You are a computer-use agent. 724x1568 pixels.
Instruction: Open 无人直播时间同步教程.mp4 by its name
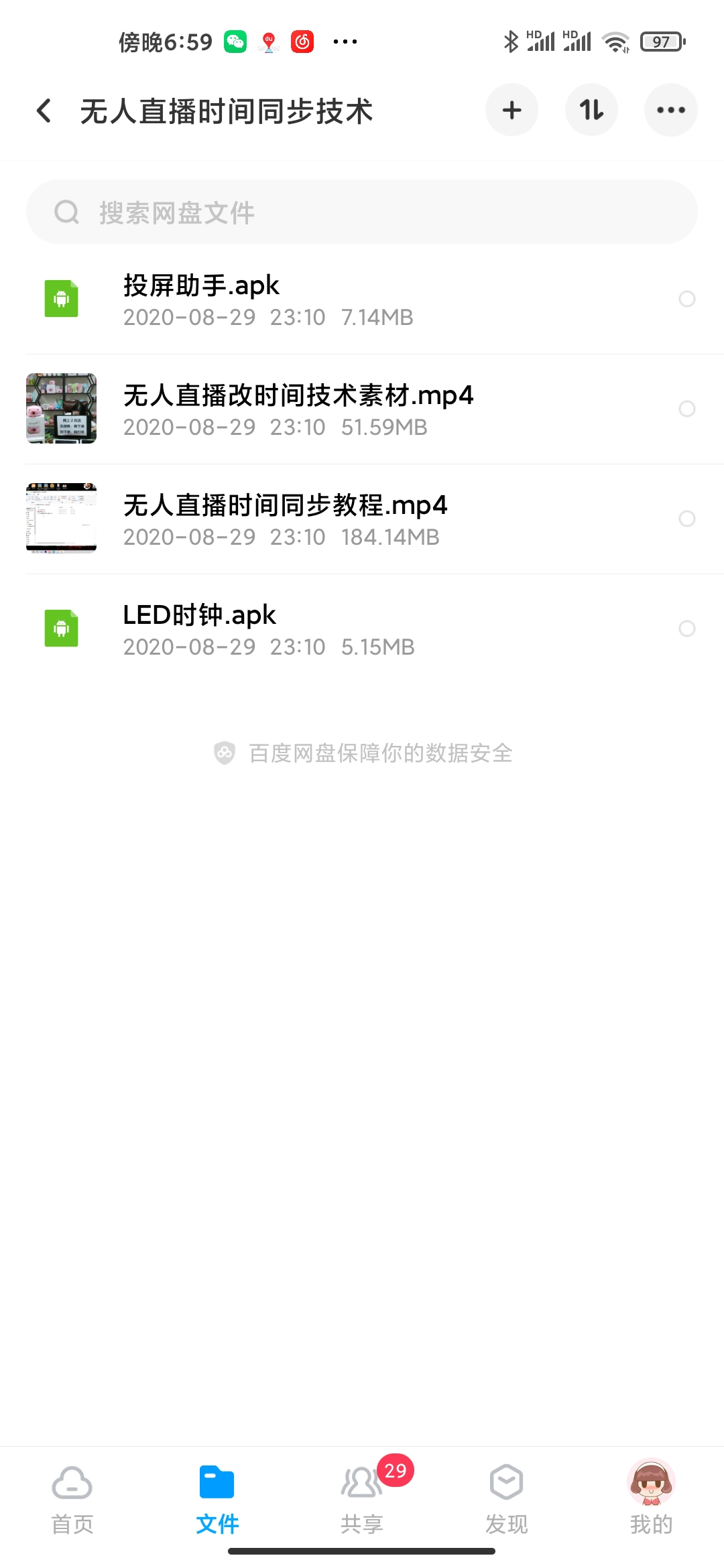(284, 505)
